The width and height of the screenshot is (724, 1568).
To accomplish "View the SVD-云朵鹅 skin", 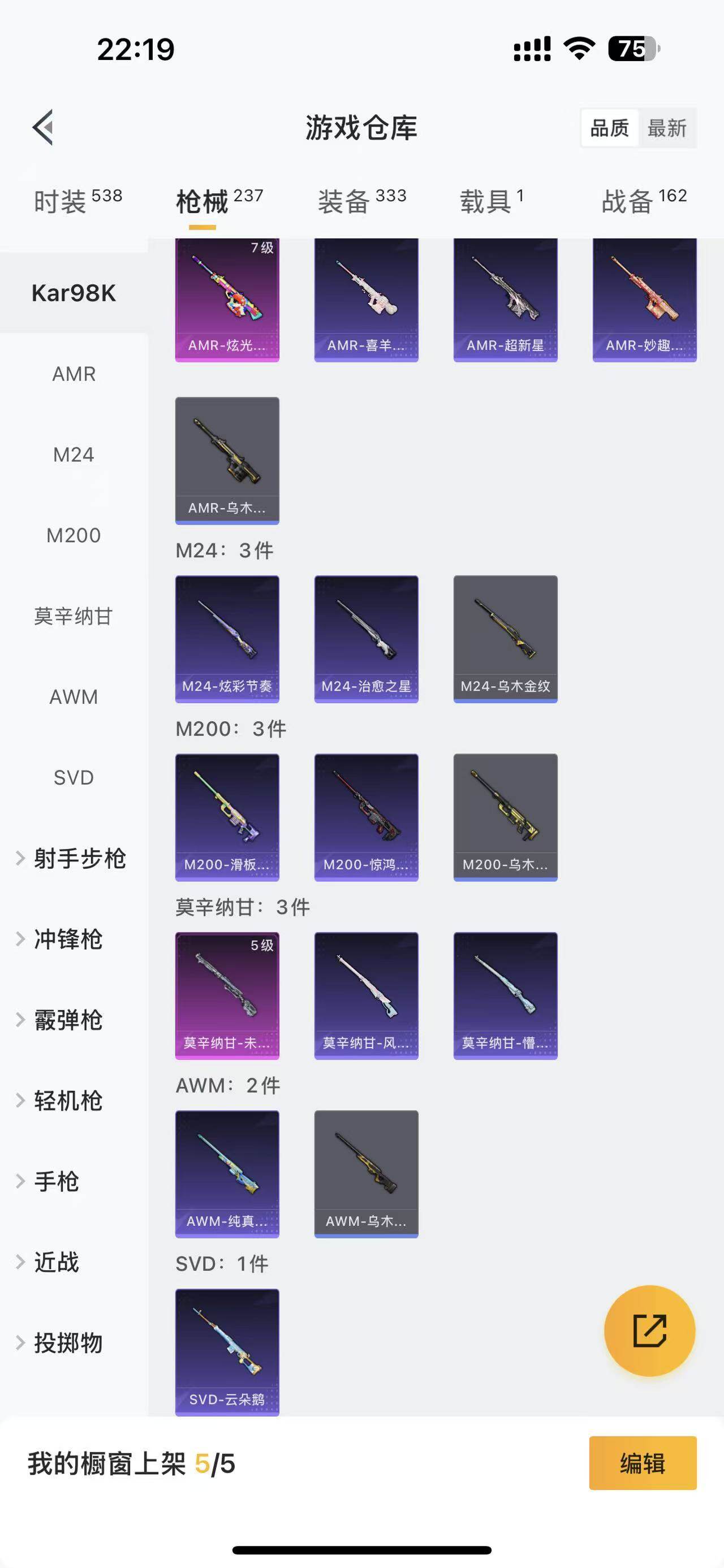I will [227, 1352].
